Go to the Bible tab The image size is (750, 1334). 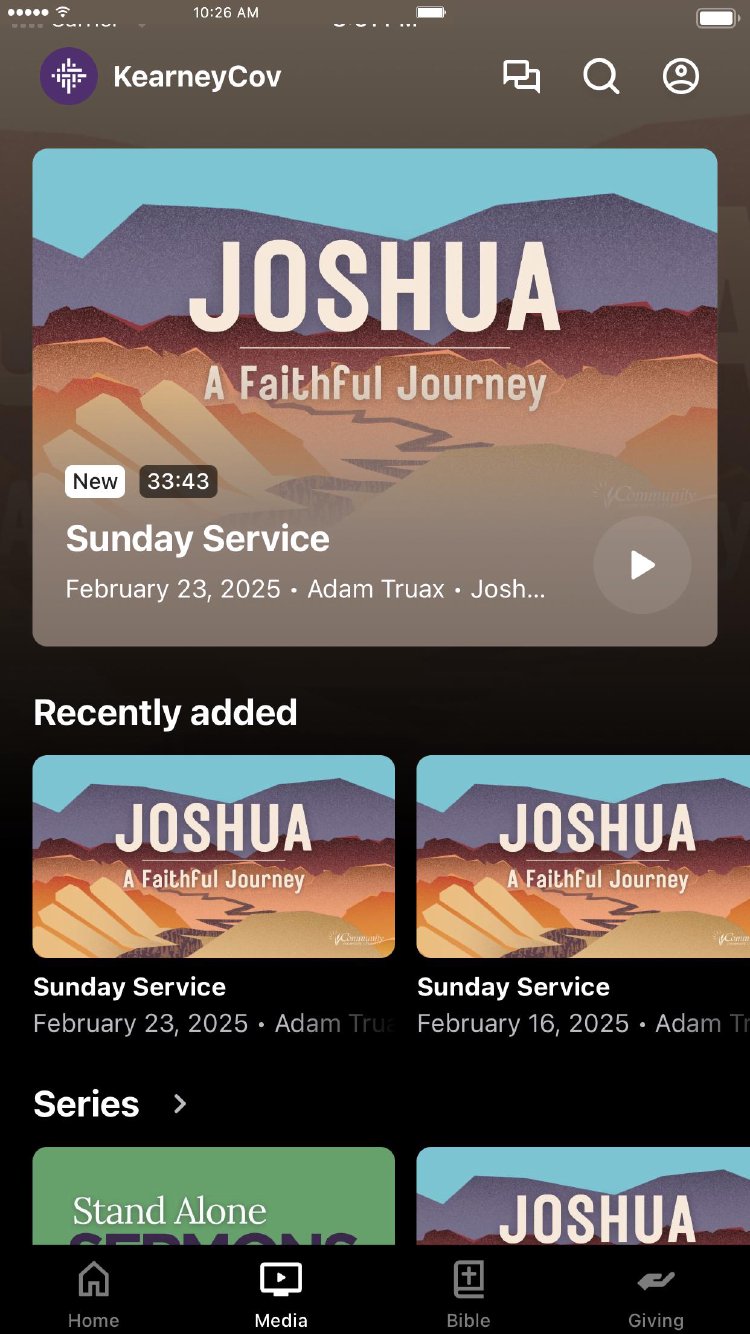coord(468,1294)
